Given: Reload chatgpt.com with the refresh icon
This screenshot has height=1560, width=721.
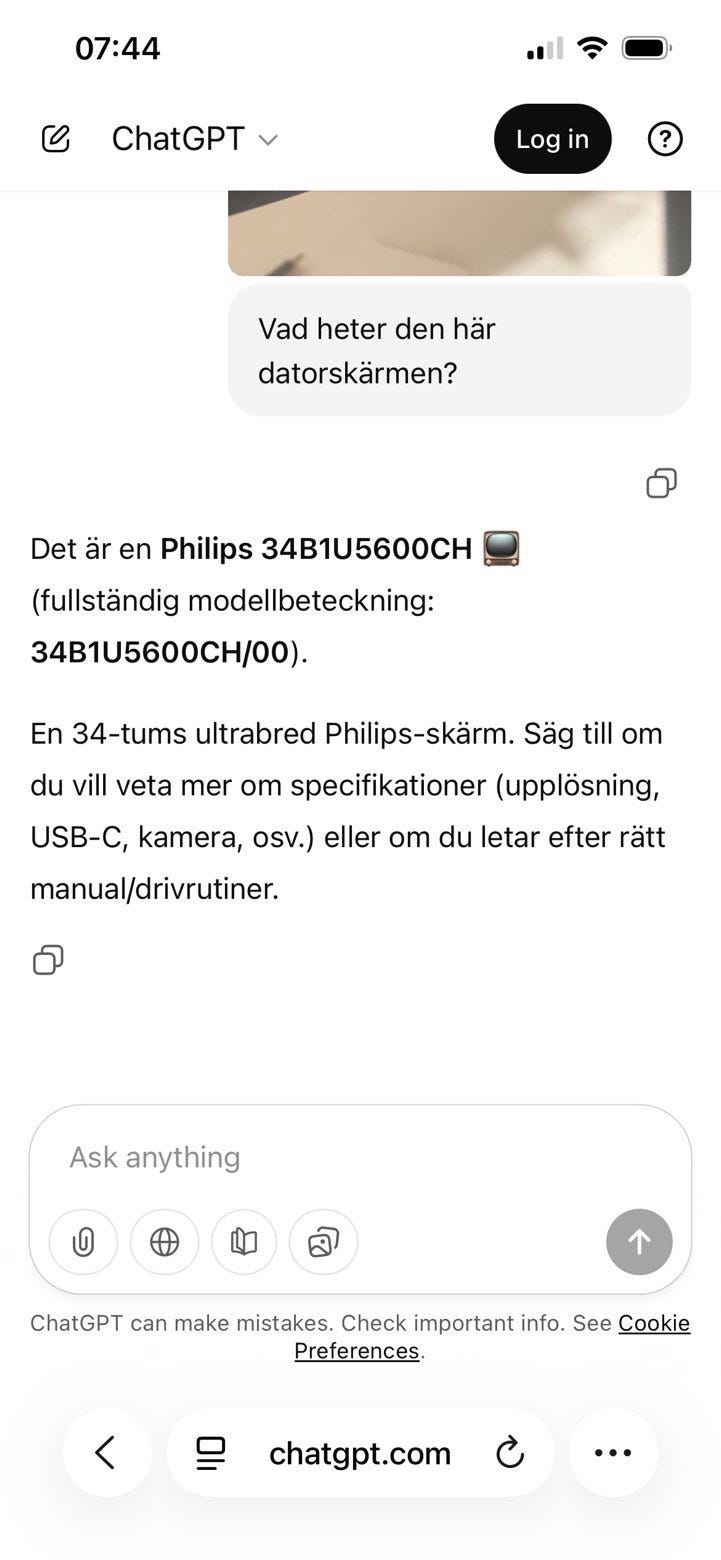Looking at the screenshot, I should (x=510, y=1452).
